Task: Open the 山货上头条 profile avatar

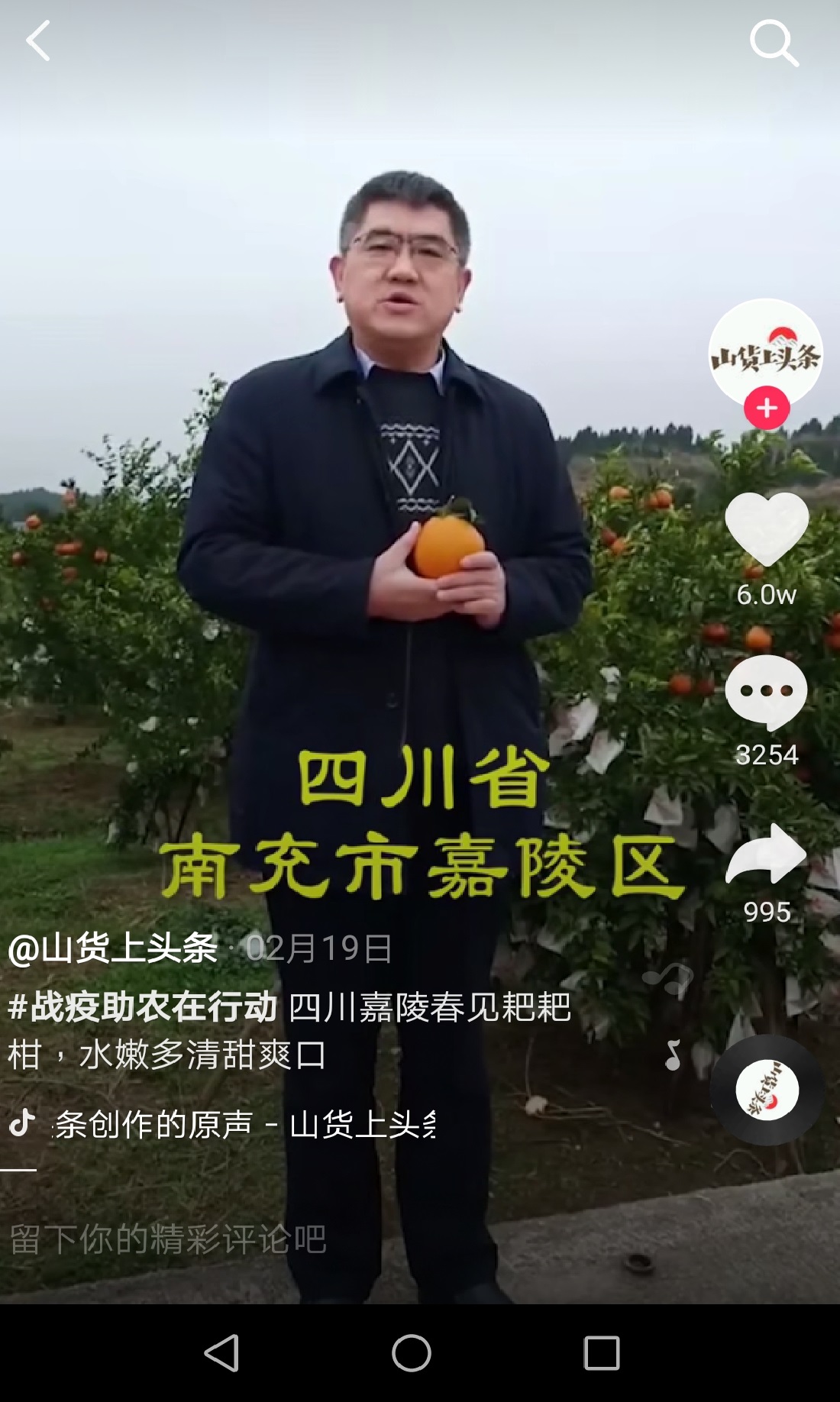Action: click(765, 353)
